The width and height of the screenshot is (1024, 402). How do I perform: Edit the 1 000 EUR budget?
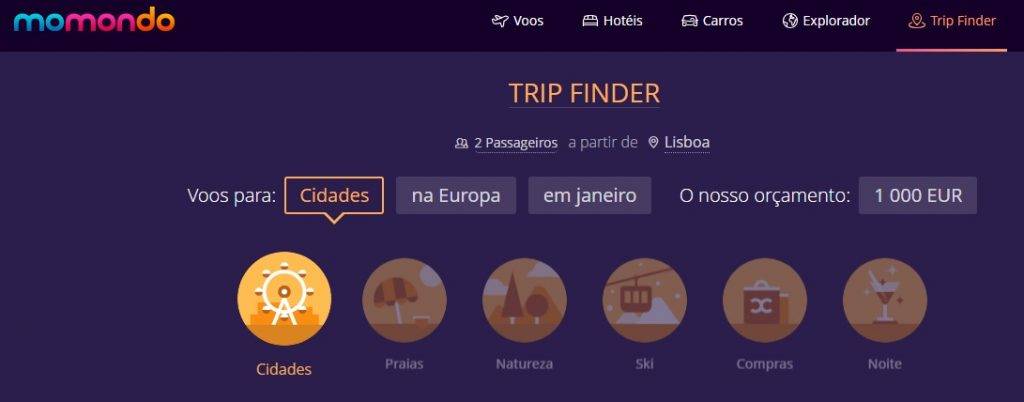[x=918, y=195]
